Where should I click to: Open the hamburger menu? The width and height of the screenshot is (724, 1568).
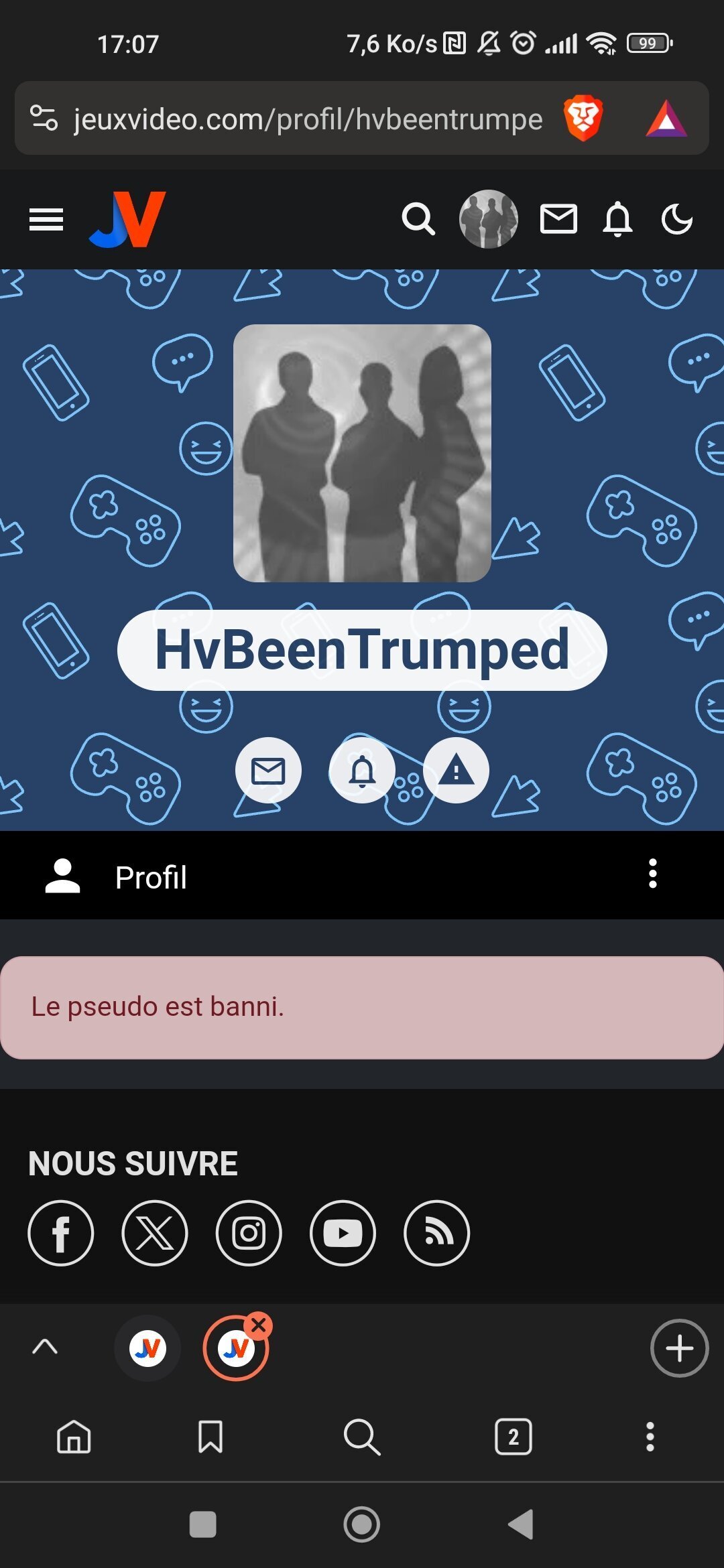(46, 219)
